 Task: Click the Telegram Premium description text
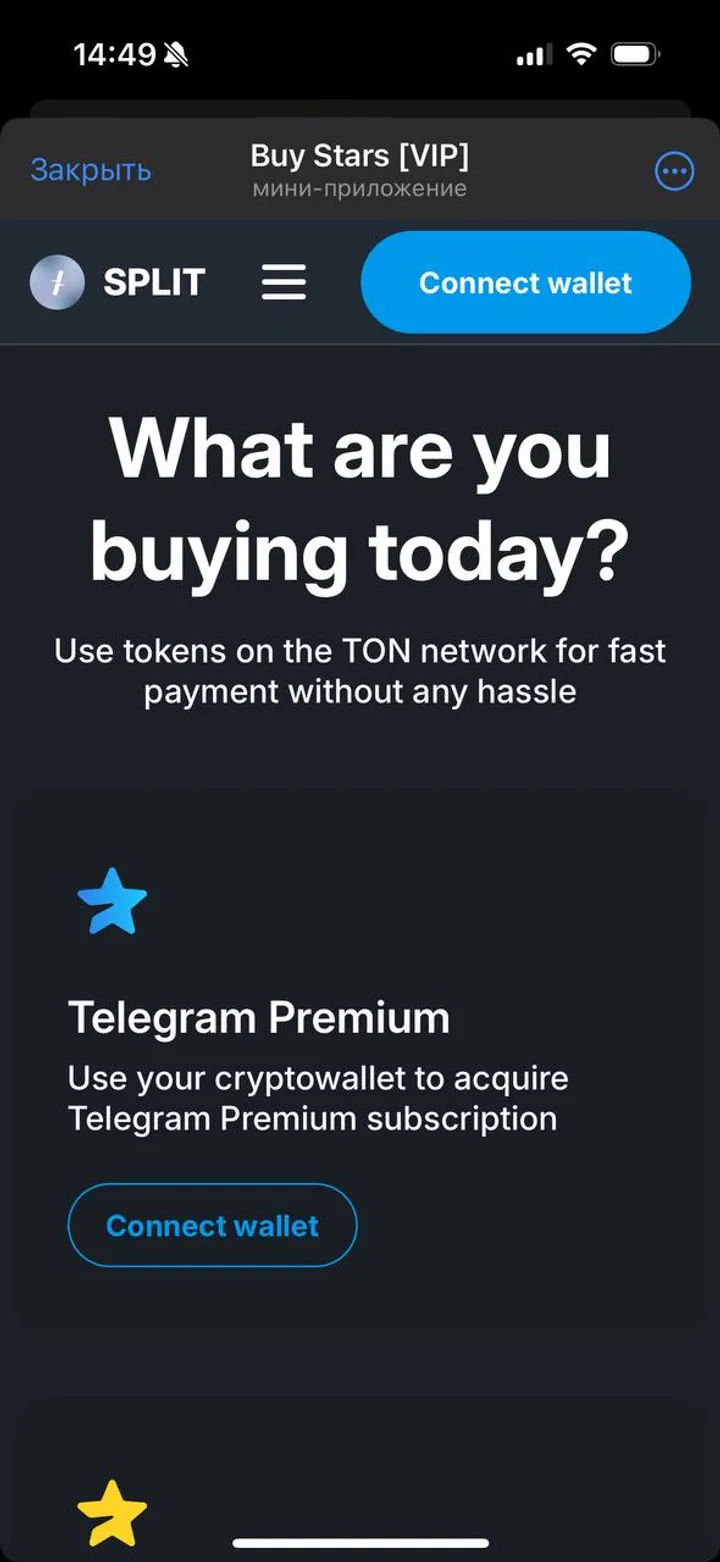[x=317, y=1098]
